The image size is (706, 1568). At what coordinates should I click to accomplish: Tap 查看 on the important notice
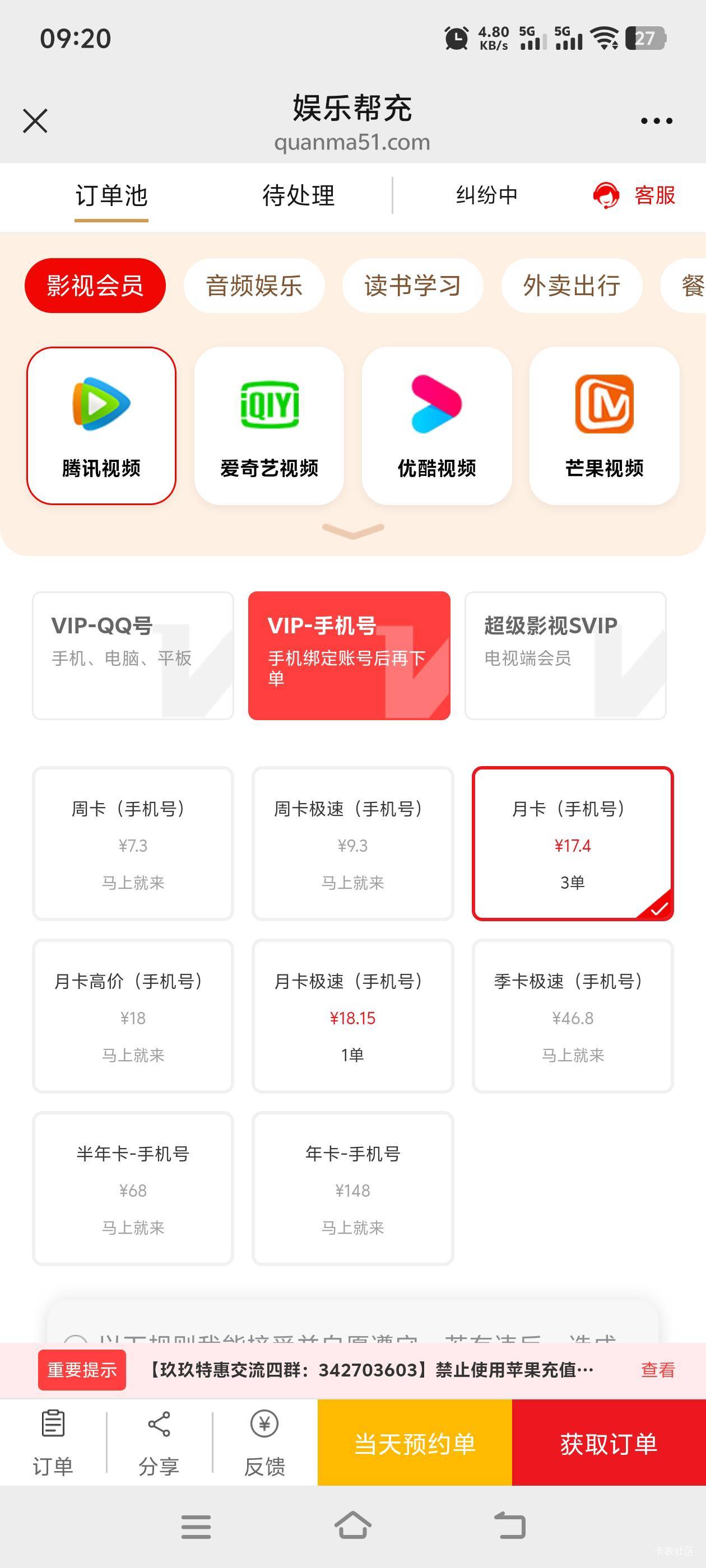[658, 1370]
